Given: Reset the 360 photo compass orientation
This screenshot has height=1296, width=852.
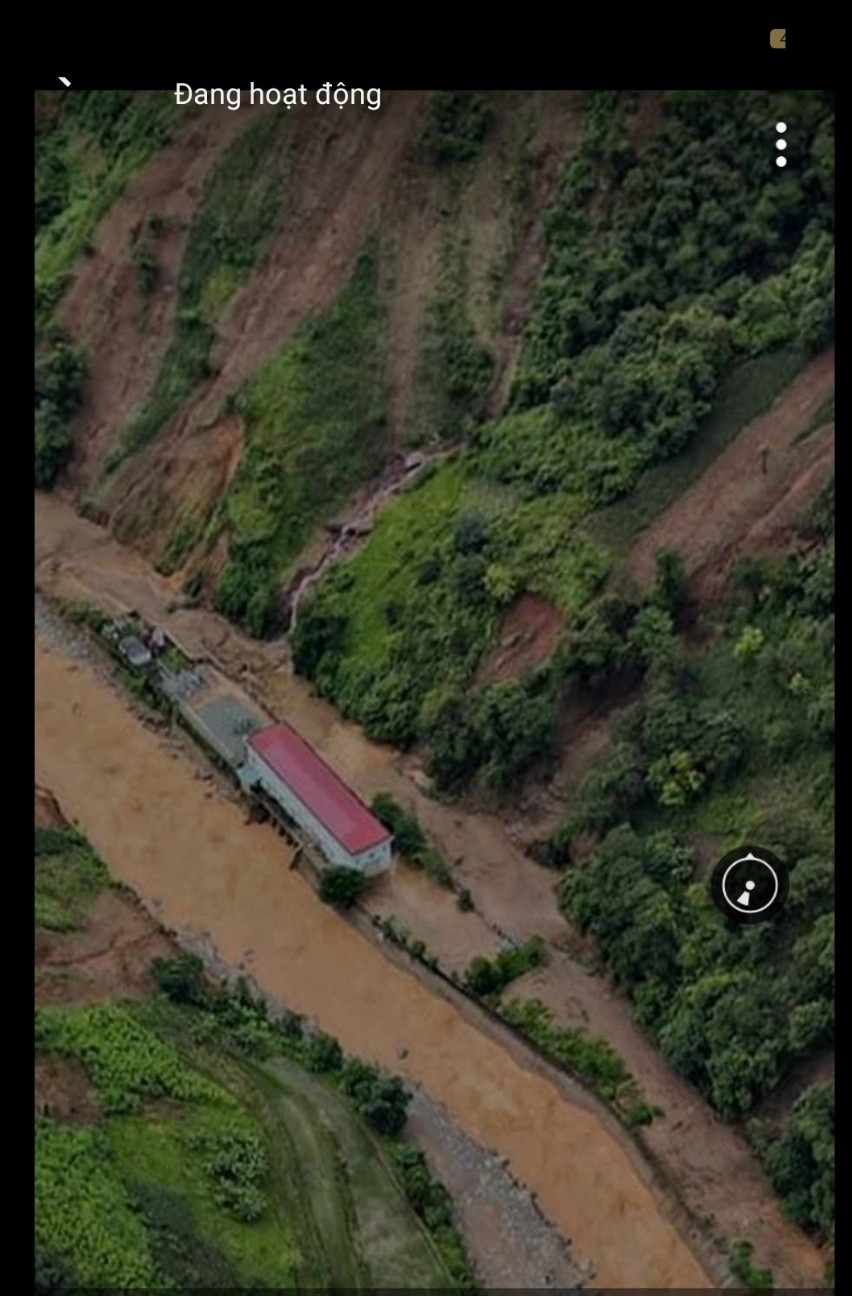Looking at the screenshot, I should [x=750, y=885].
